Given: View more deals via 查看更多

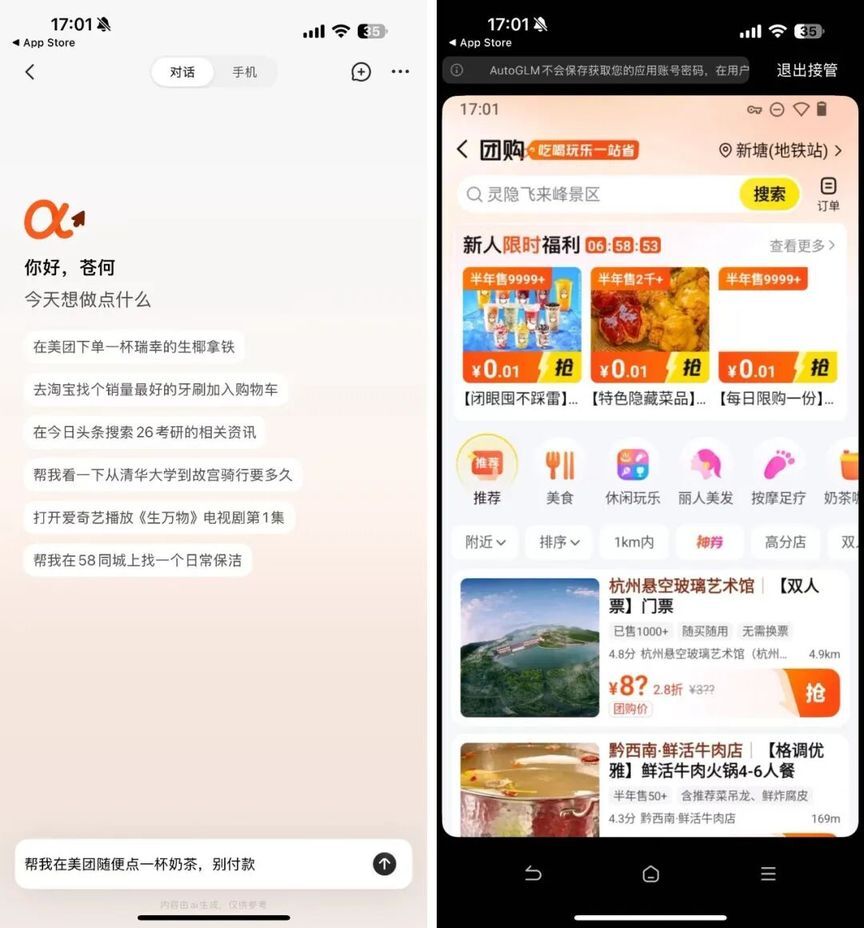Looking at the screenshot, I should coord(802,245).
